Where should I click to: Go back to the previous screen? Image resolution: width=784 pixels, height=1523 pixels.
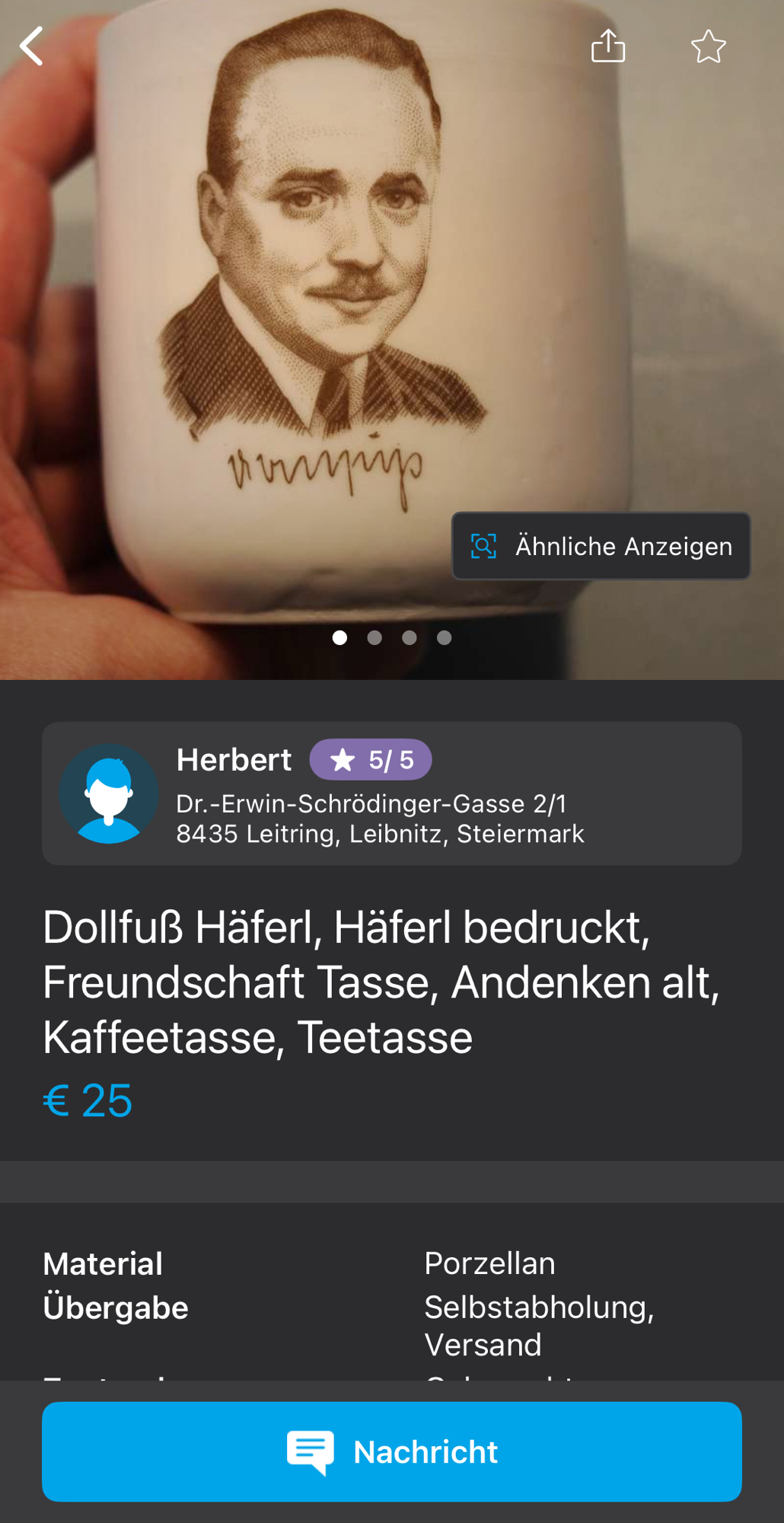(x=32, y=46)
